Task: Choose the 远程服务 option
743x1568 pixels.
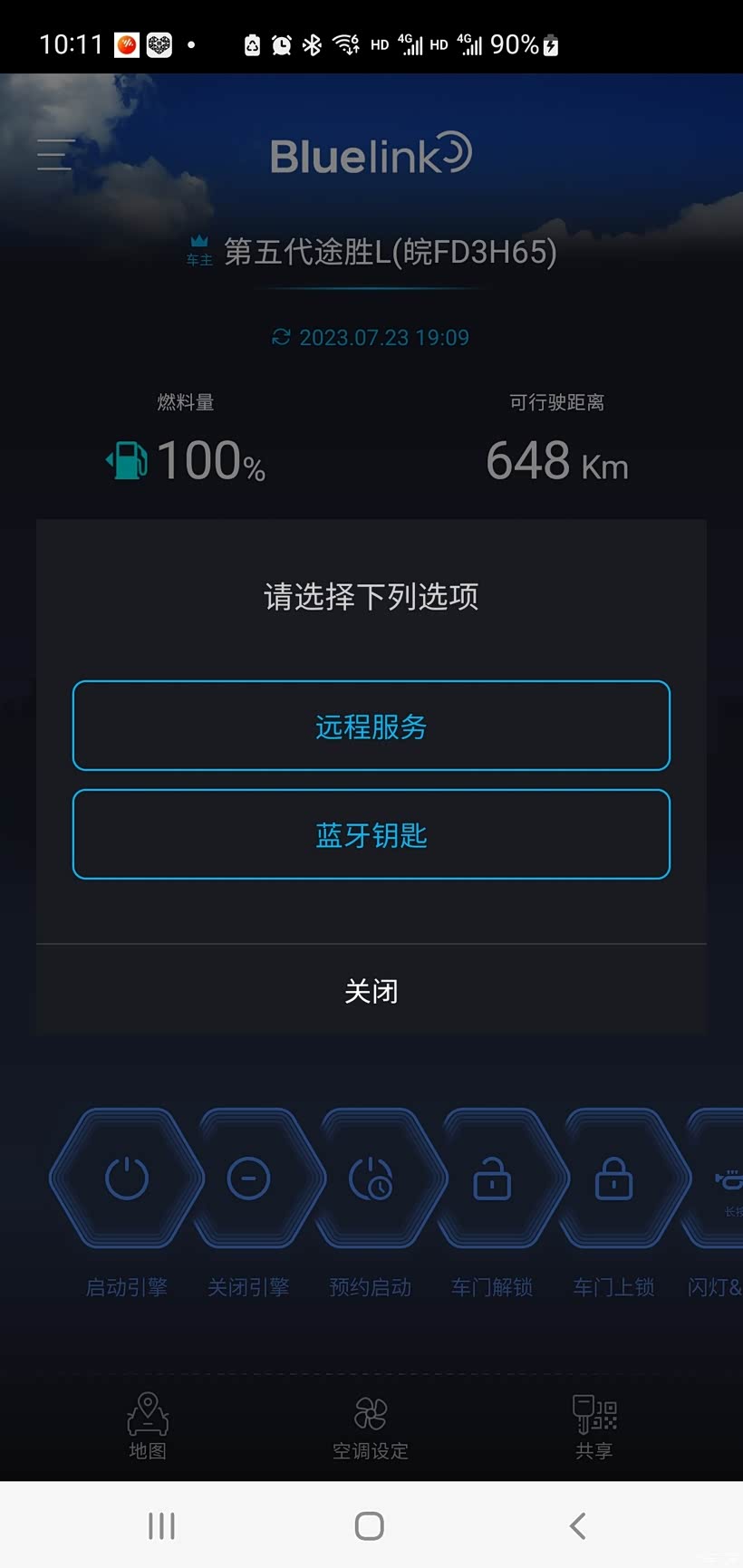Action: [371, 726]
